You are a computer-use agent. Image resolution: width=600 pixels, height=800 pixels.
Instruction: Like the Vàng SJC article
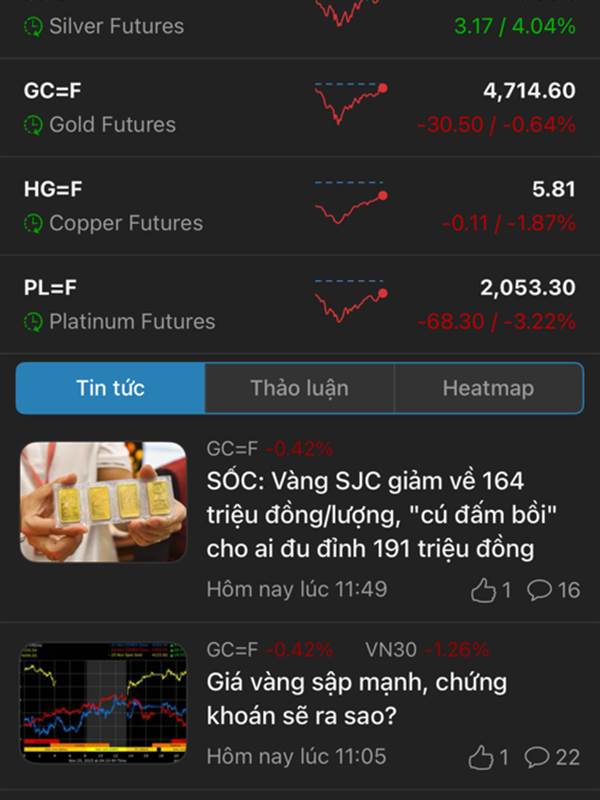(x=490, y=590)
